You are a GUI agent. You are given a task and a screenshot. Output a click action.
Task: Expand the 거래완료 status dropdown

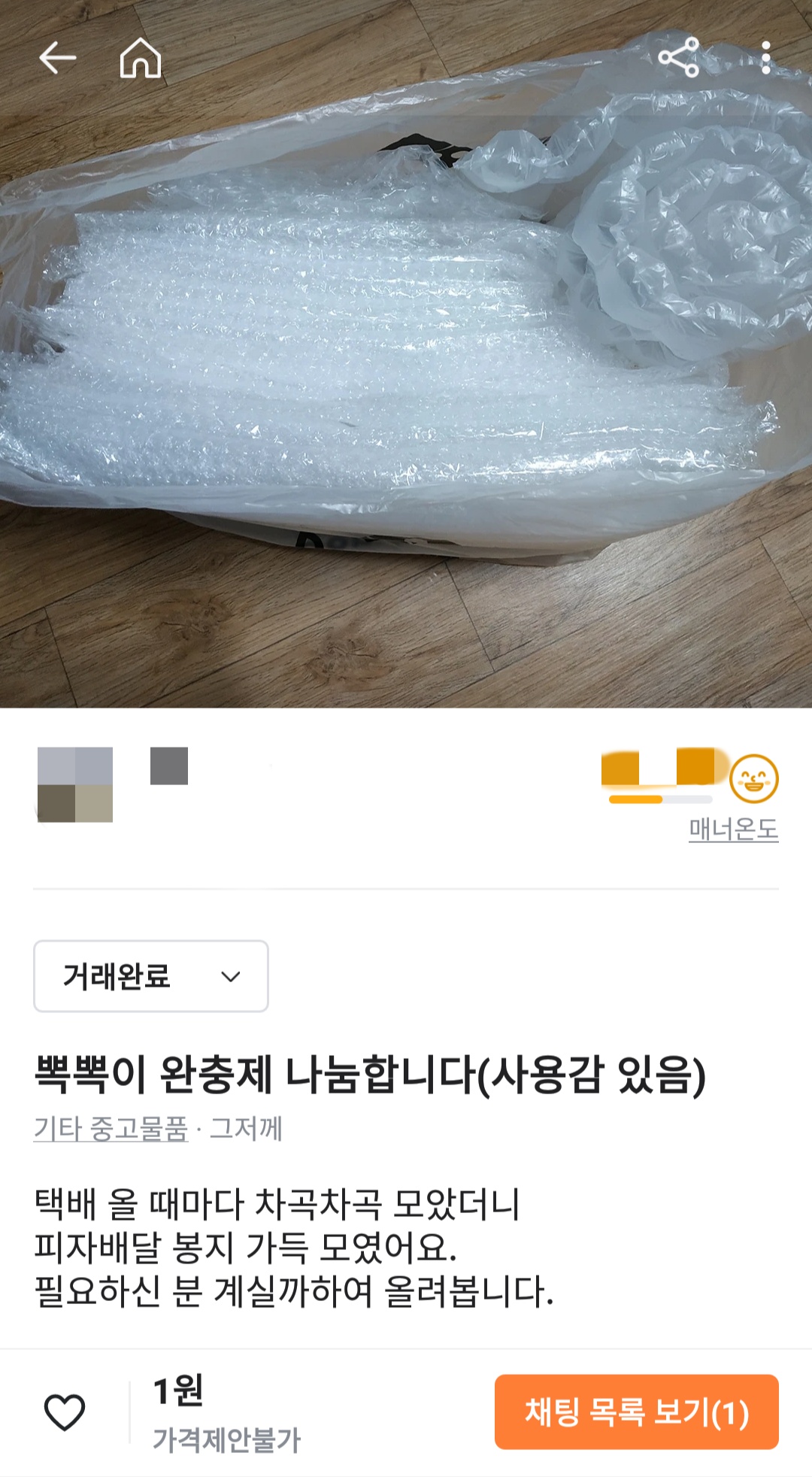(151, 976)
